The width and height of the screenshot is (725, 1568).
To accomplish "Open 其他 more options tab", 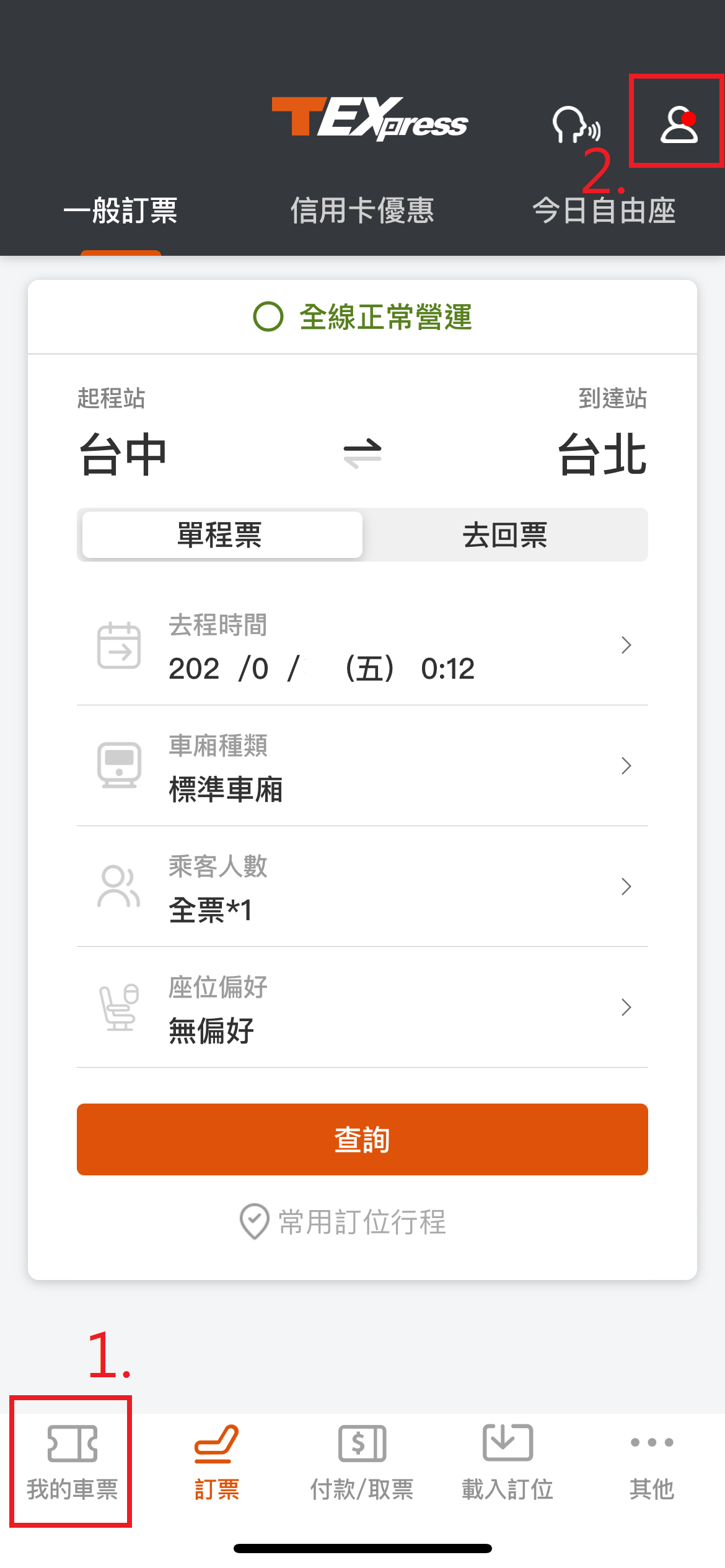I will (x=652, y=1461).
